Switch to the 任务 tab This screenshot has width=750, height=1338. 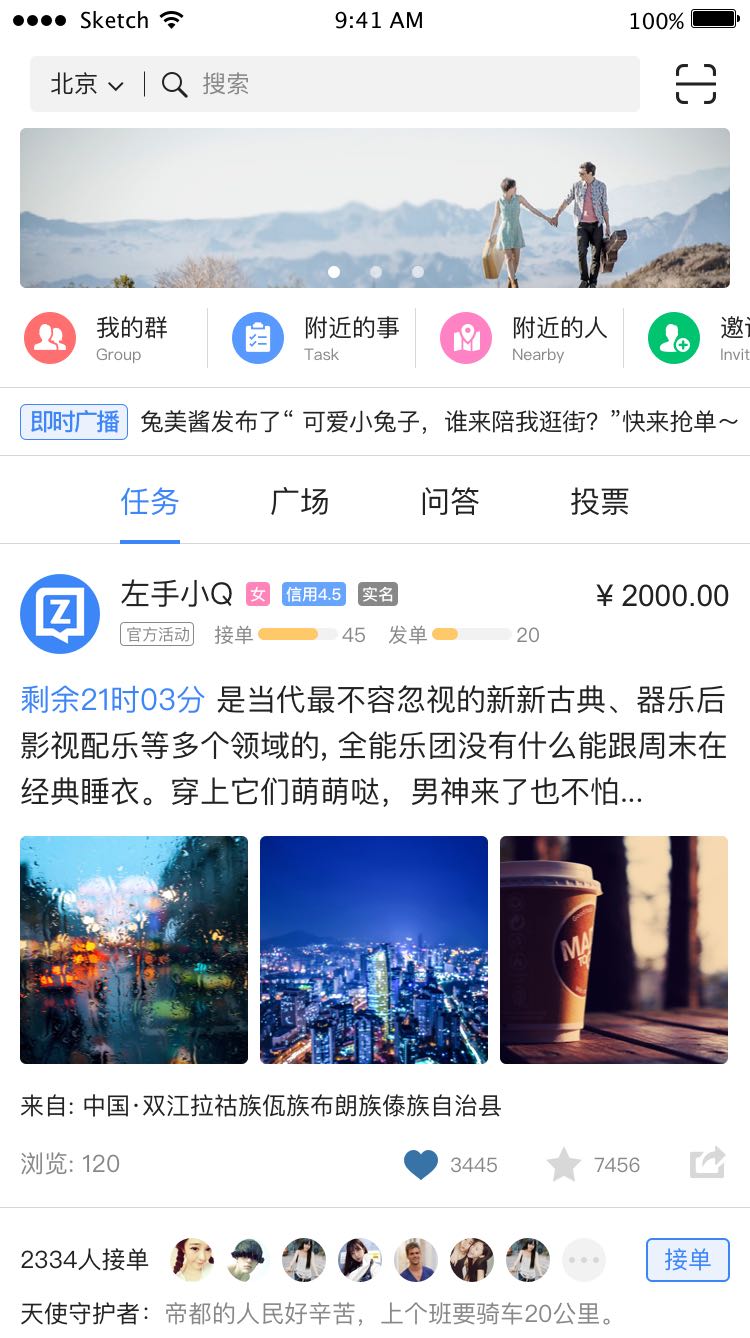tap(150, 501)
